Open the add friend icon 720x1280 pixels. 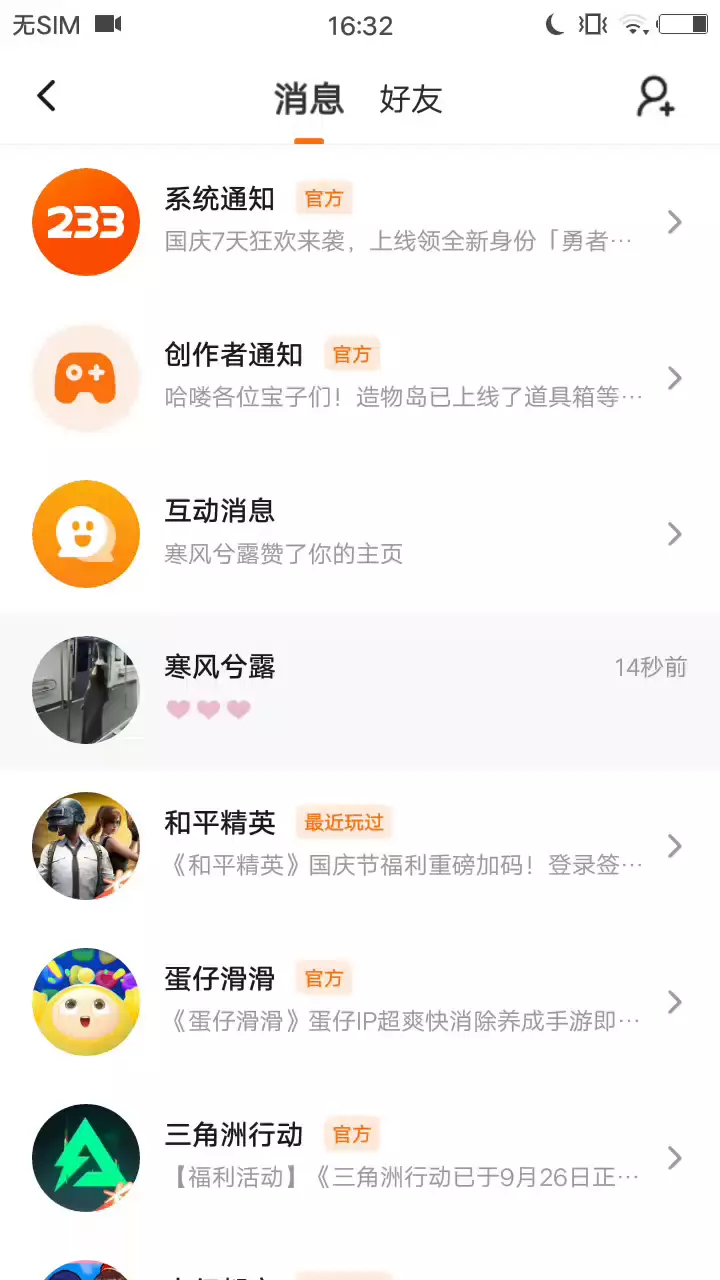pyautogui.click(x=656, y=97)
